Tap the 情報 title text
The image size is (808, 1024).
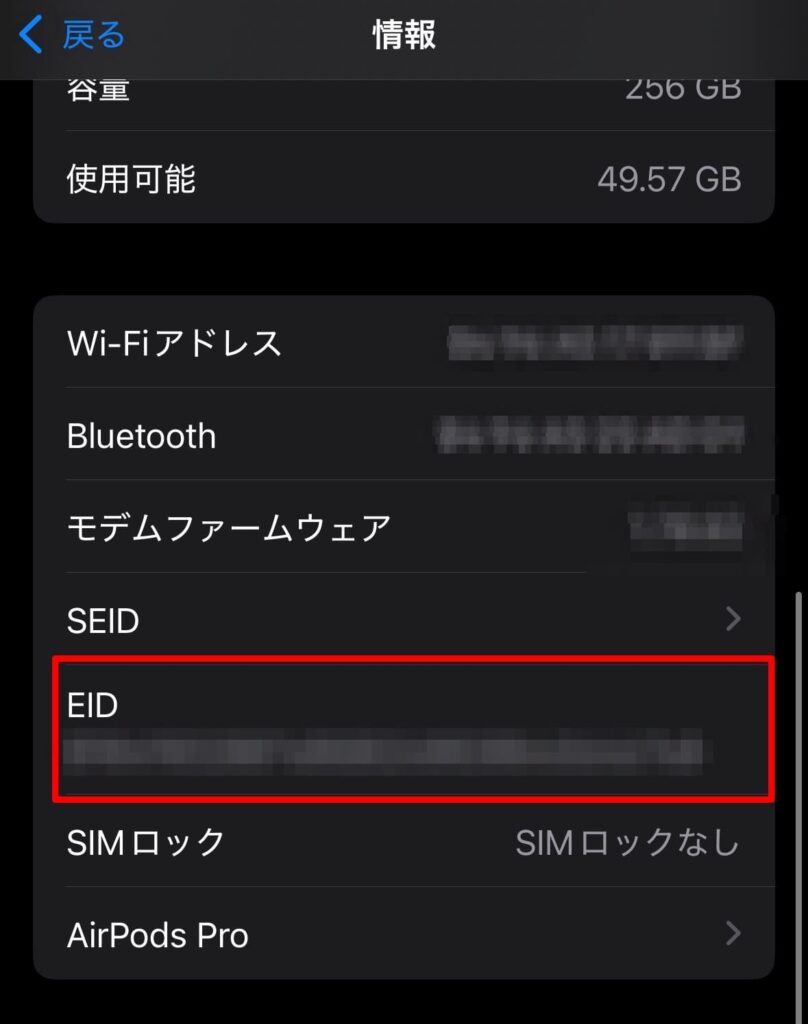(x=404, y=34)
